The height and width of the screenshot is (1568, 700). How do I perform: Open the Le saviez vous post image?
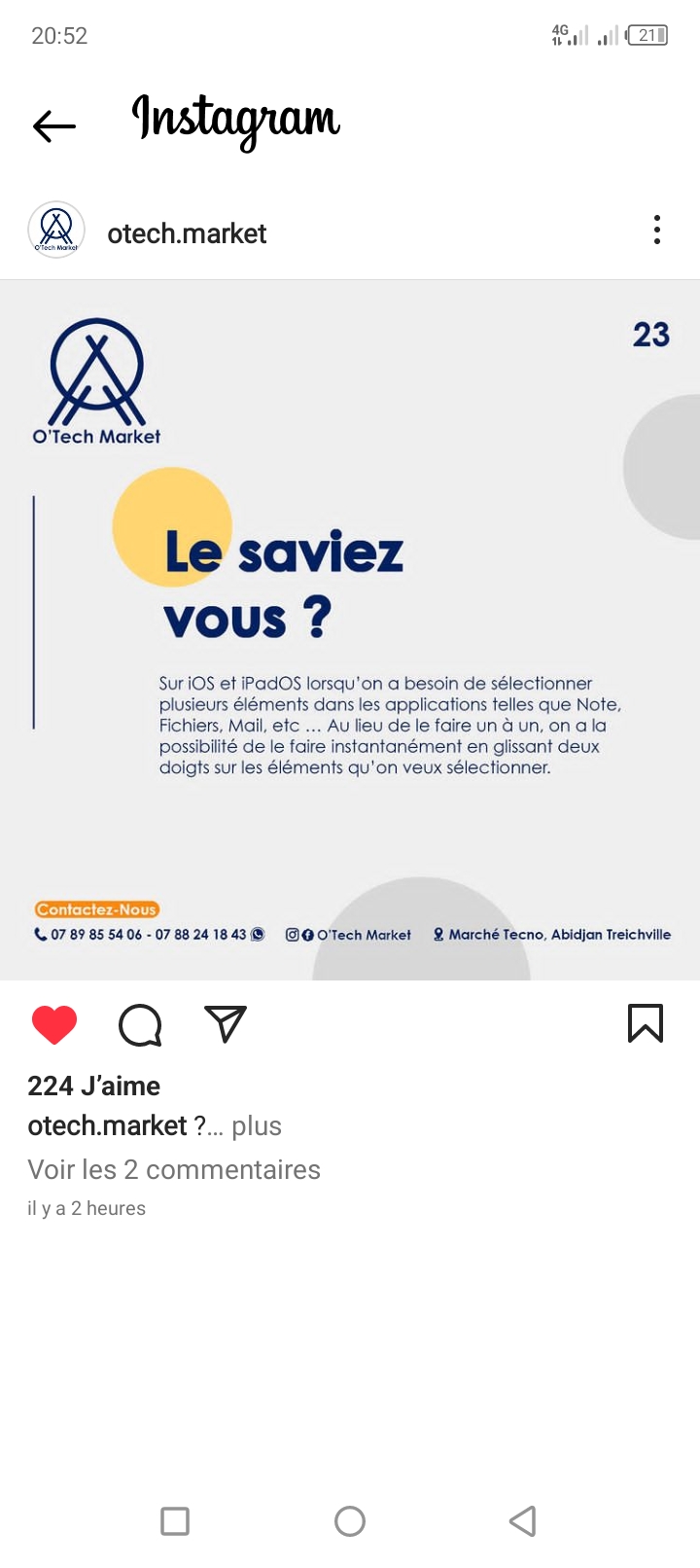350,630
